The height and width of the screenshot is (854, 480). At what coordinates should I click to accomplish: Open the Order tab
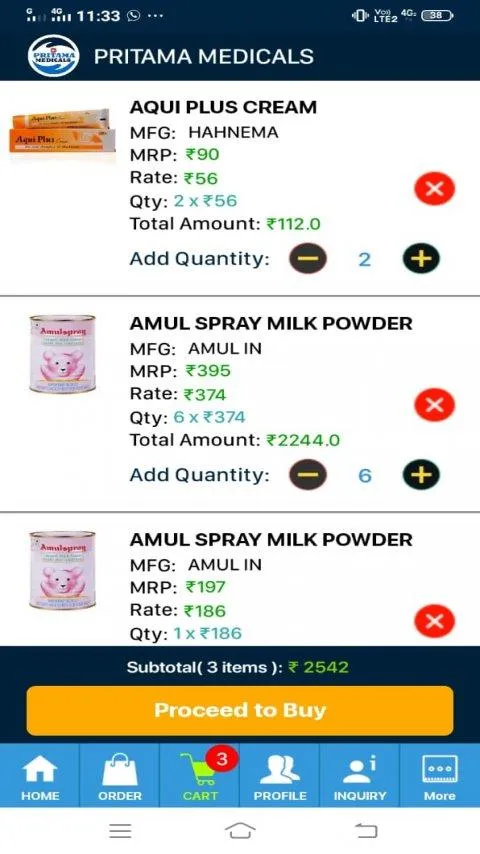point(120,776)
